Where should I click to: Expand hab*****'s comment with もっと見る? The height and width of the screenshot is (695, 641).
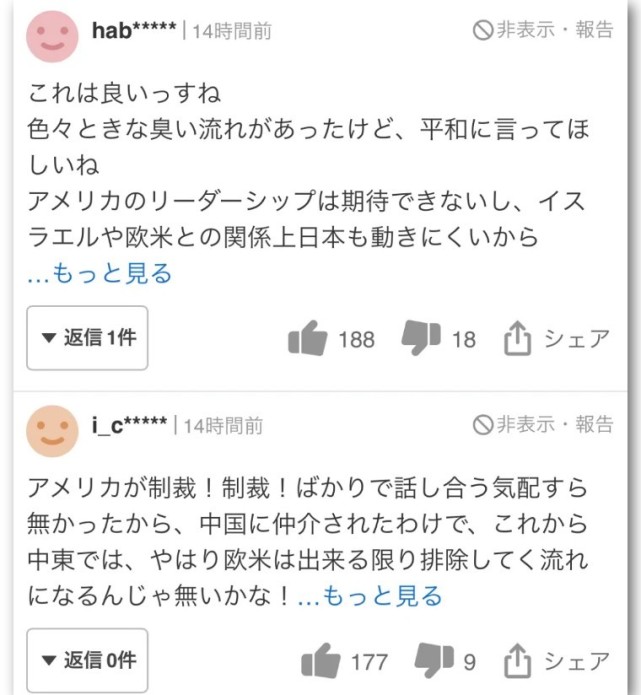click(x=99, y=273)
